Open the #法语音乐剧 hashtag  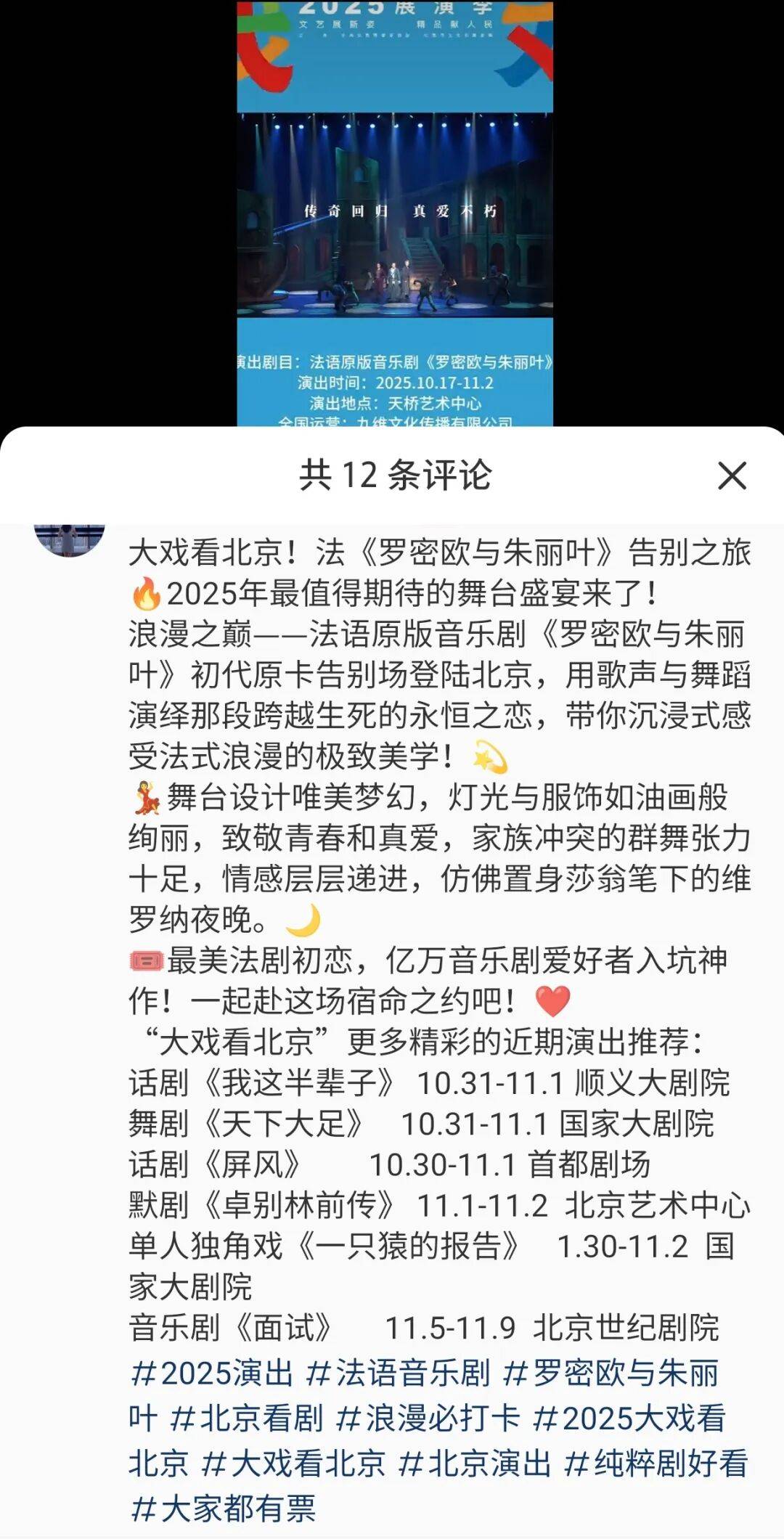click(398, 1374)
